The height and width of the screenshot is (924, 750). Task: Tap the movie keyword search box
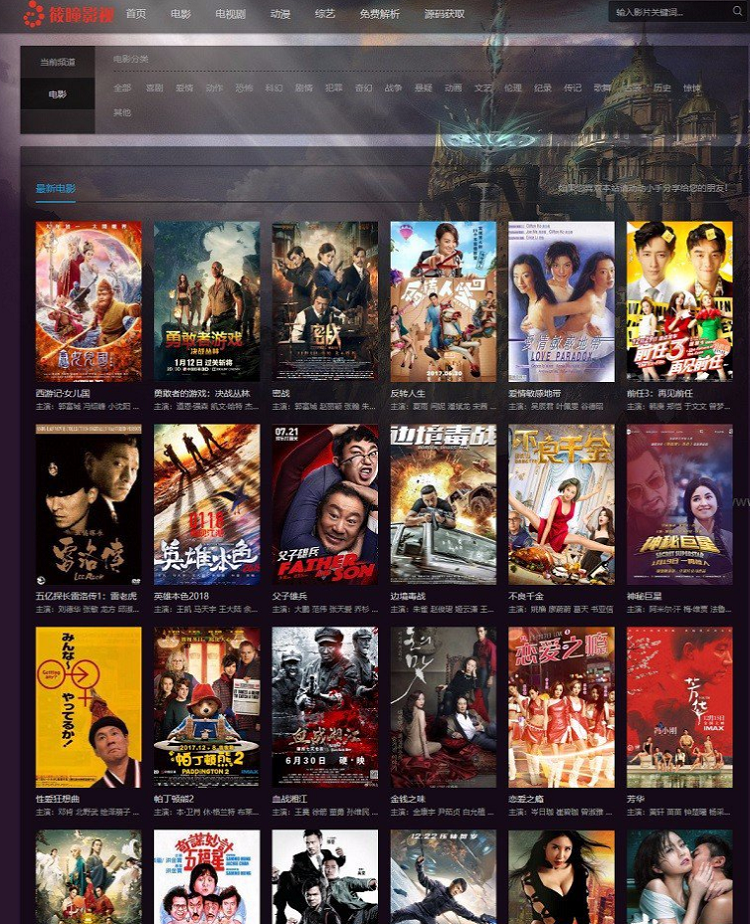pos(665,12)
